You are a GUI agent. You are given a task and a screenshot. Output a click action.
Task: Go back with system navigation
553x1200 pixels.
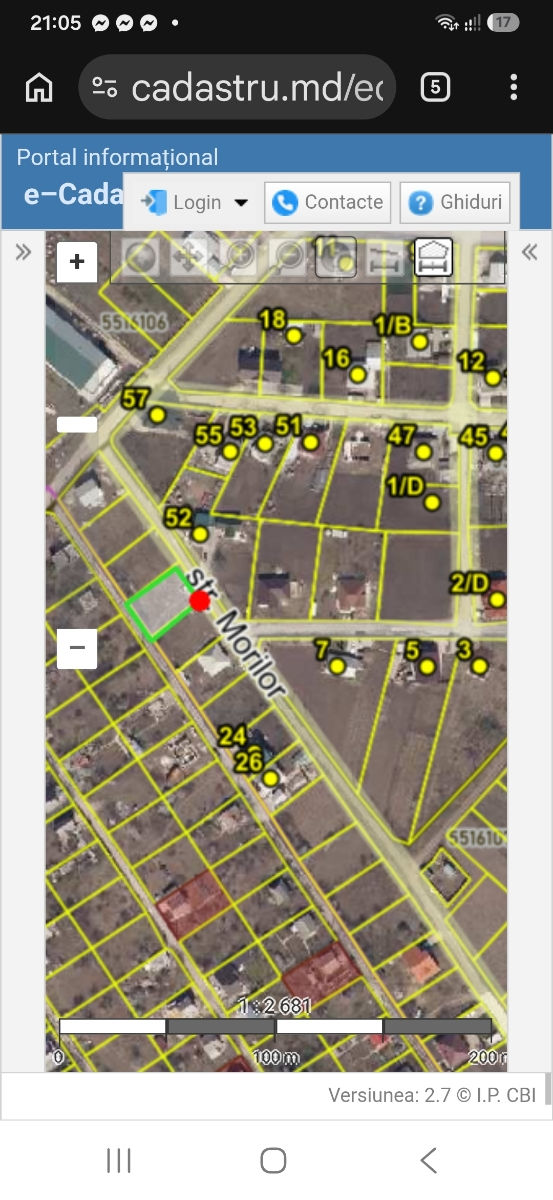[429, 1160]
